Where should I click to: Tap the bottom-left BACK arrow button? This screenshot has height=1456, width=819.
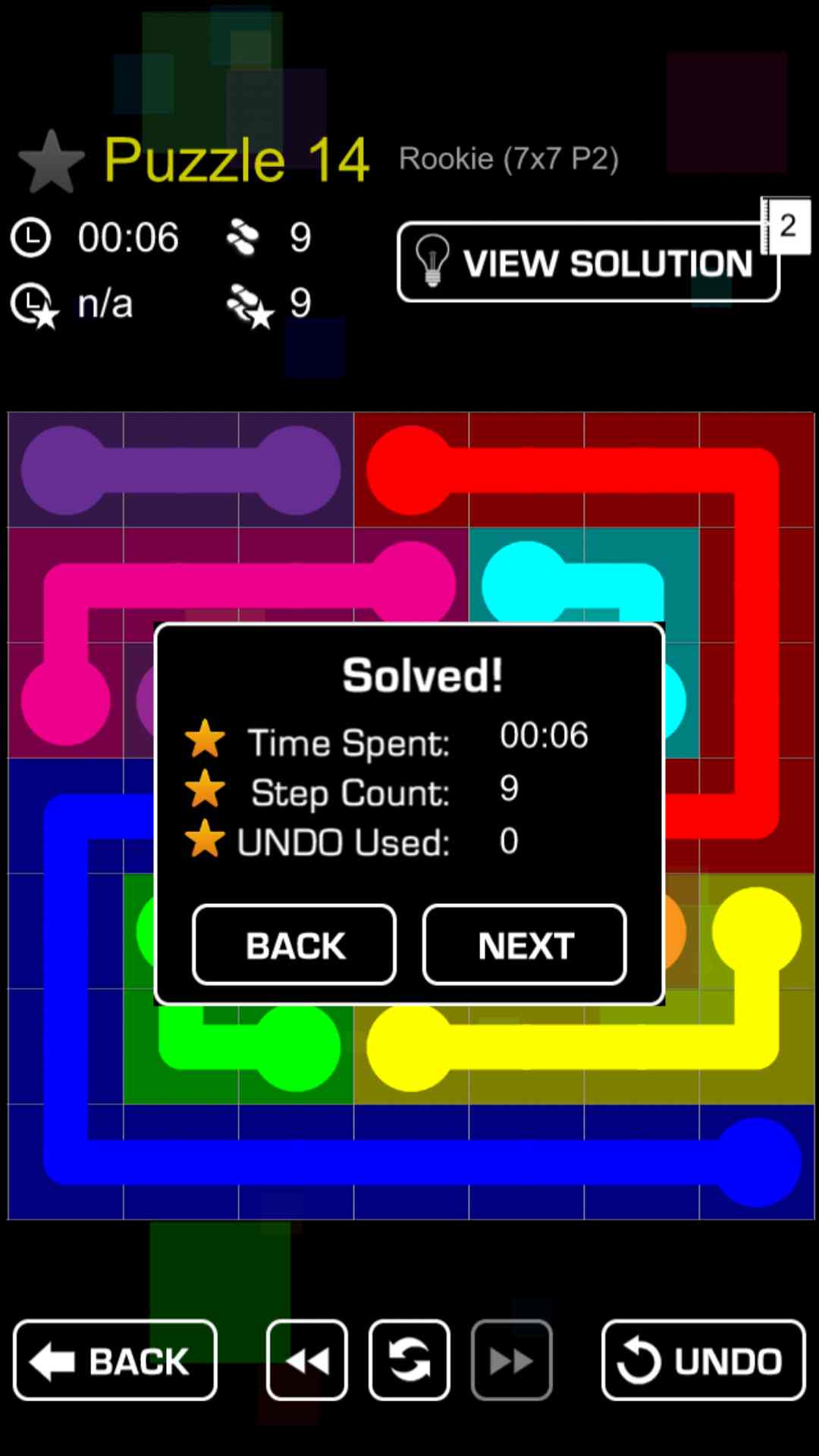pos(115,1360)
